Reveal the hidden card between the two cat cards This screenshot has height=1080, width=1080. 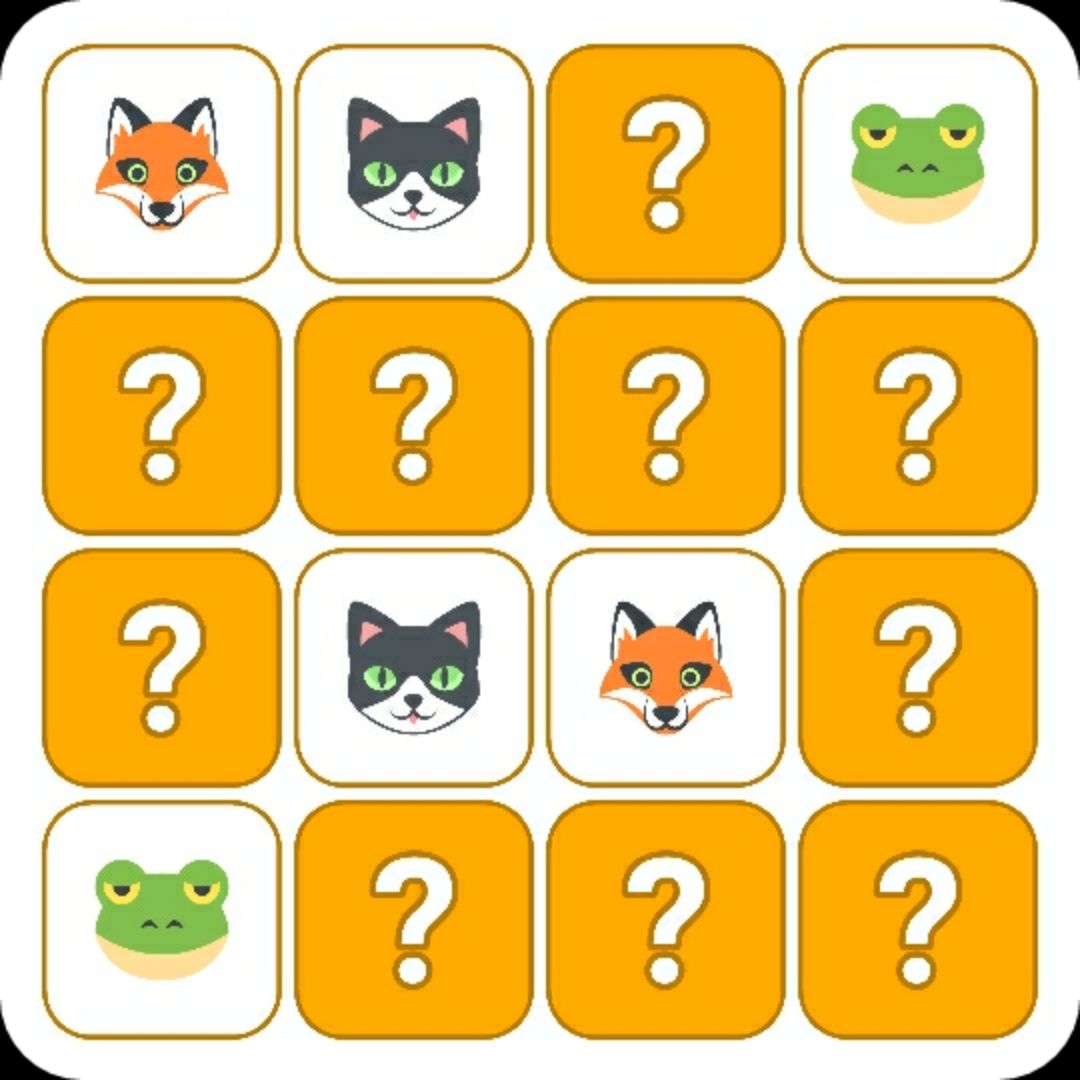point(414,415)
